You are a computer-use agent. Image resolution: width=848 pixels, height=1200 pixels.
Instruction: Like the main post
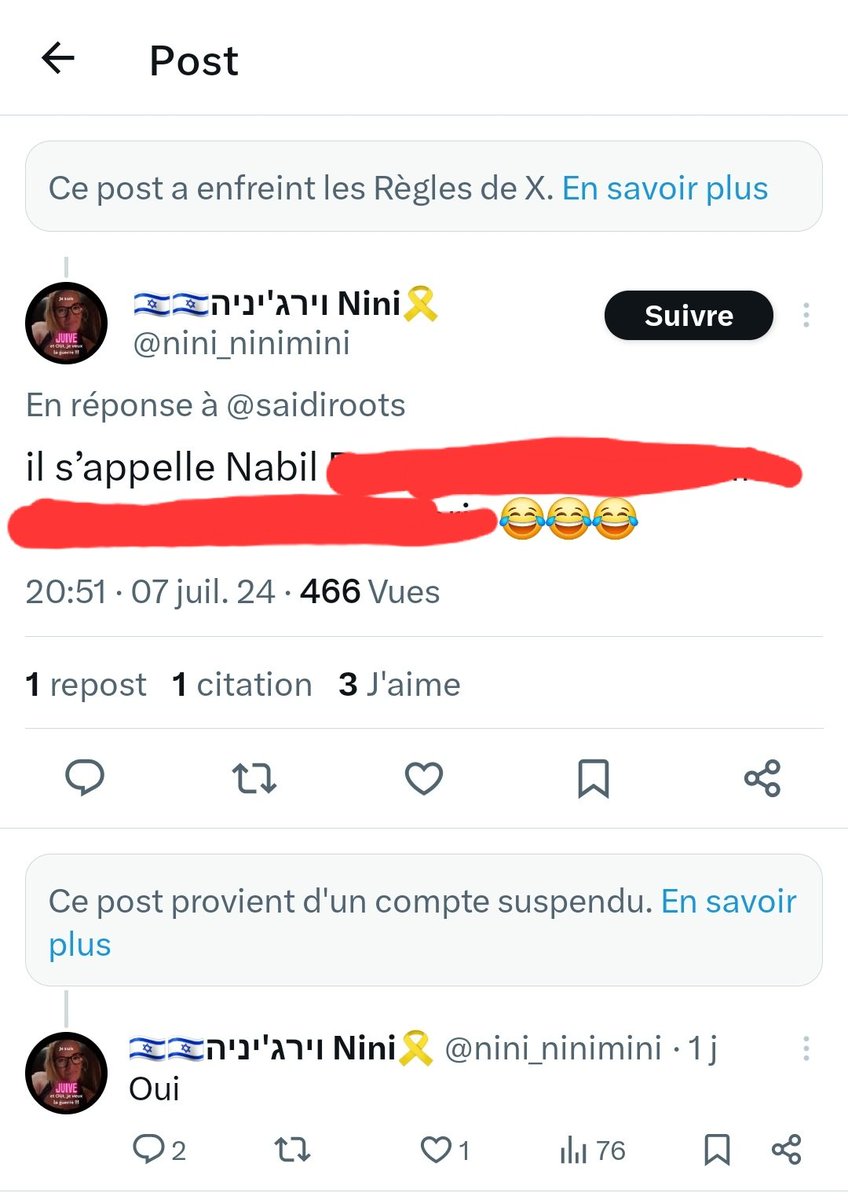coord(424,778)
